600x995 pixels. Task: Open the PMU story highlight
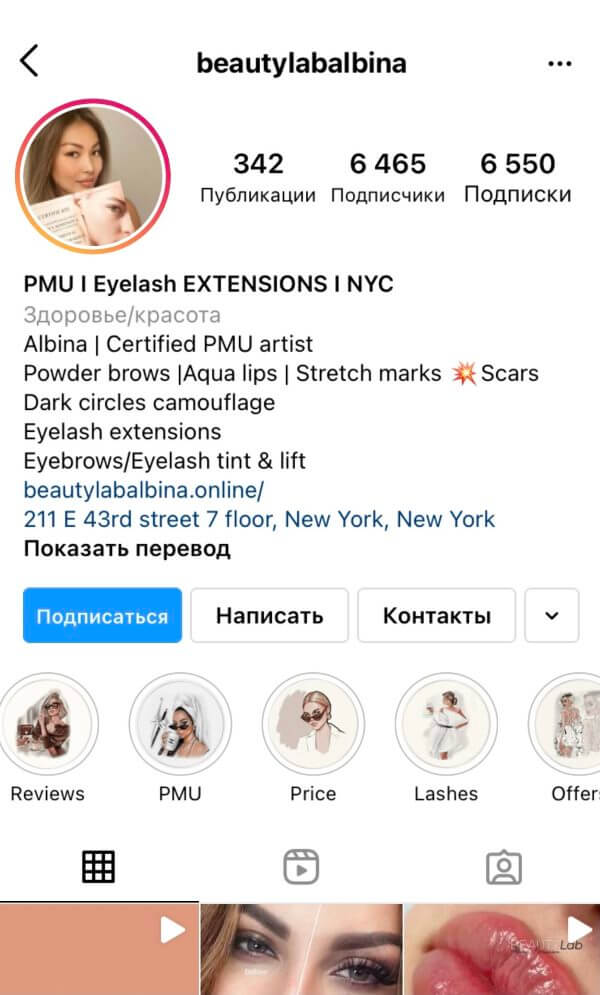180,724
